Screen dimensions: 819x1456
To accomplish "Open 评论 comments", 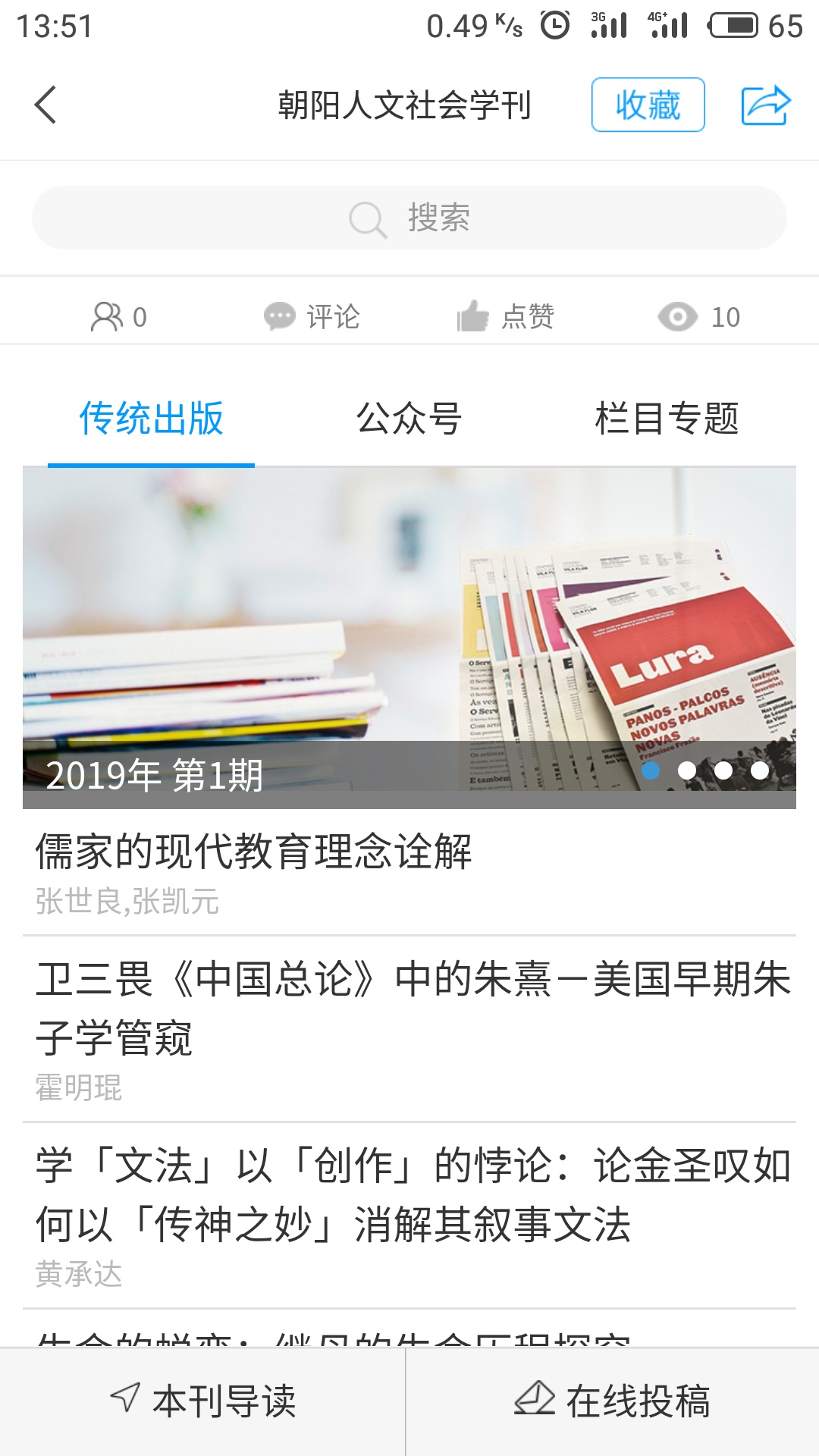I will coord(312,316).
